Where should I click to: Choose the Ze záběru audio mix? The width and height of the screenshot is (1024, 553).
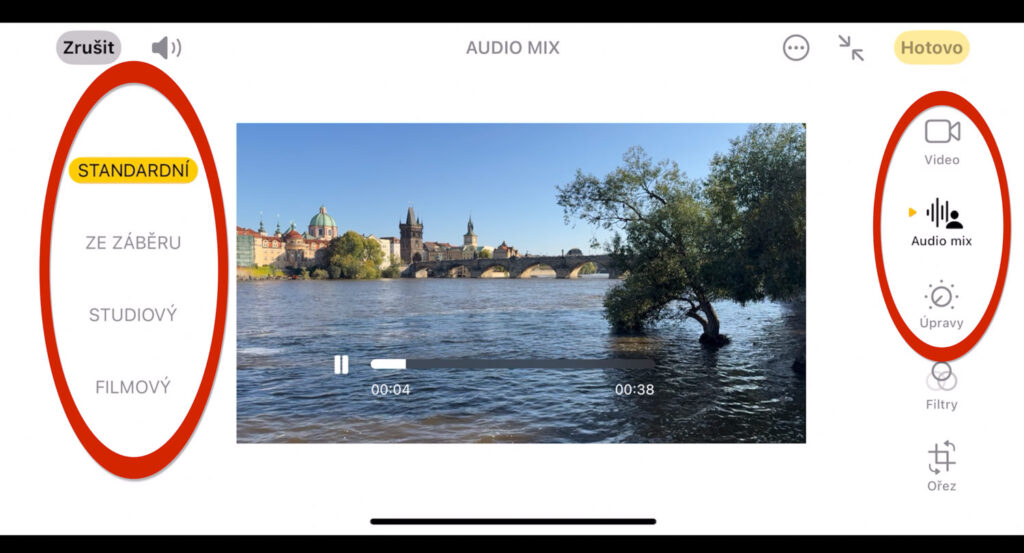133,242
